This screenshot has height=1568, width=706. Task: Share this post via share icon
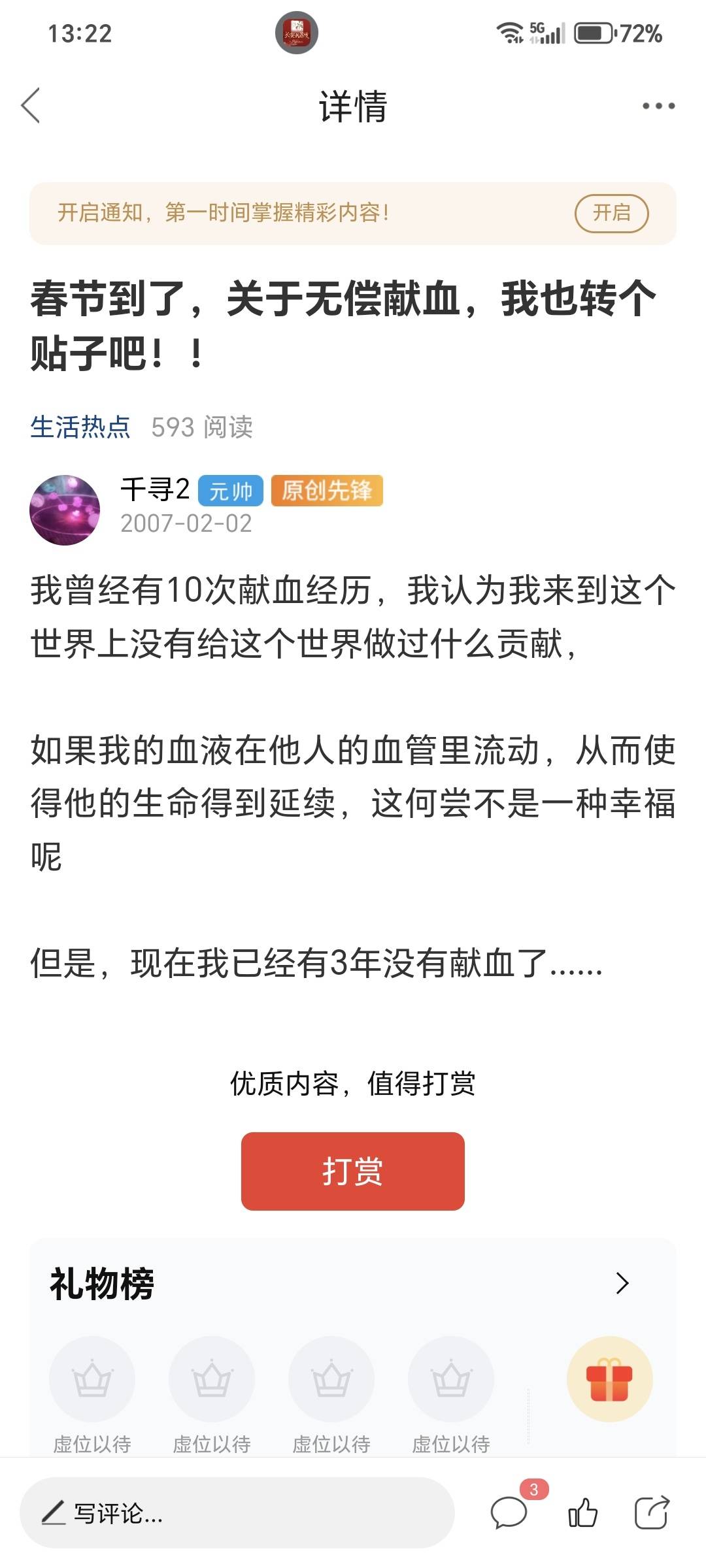pyautogui.click(x=652, y=1512)
